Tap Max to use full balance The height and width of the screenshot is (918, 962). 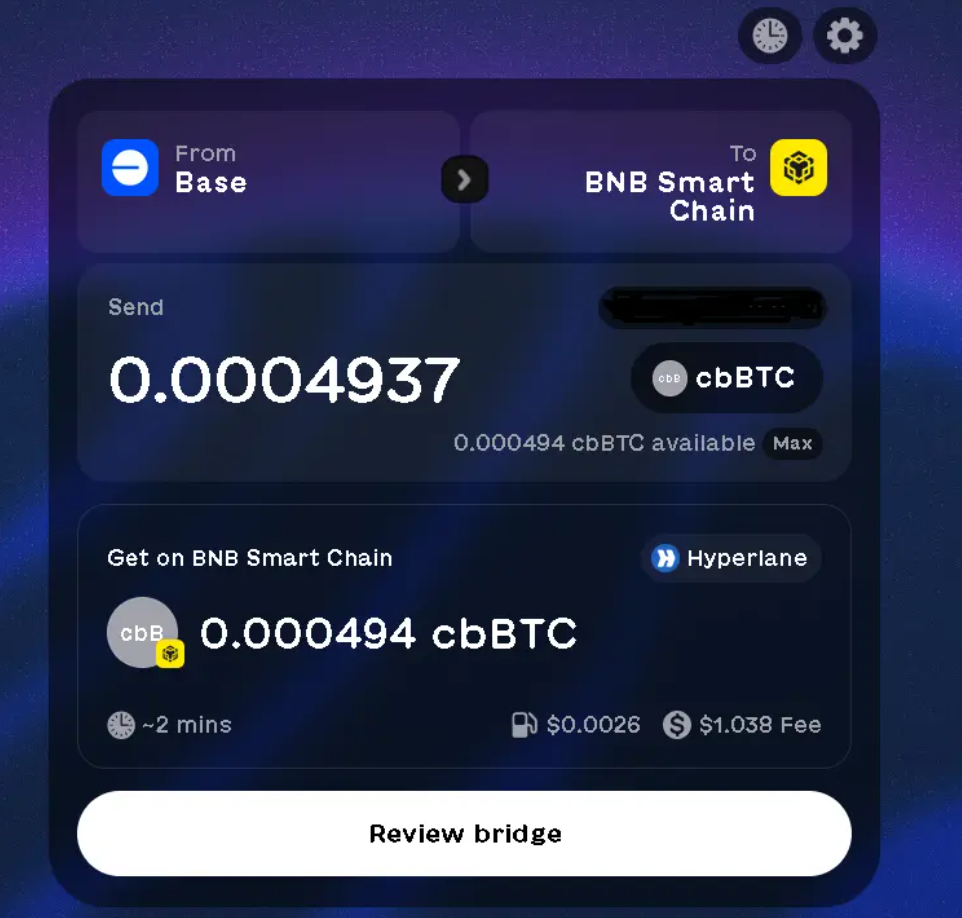[792, 443]
